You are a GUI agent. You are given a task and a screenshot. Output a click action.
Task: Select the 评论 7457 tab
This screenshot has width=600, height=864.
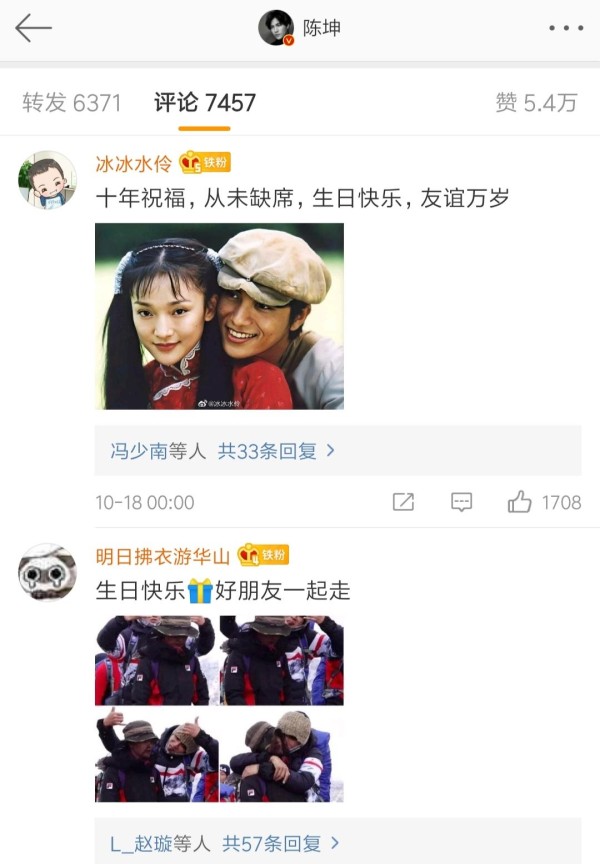205,102
